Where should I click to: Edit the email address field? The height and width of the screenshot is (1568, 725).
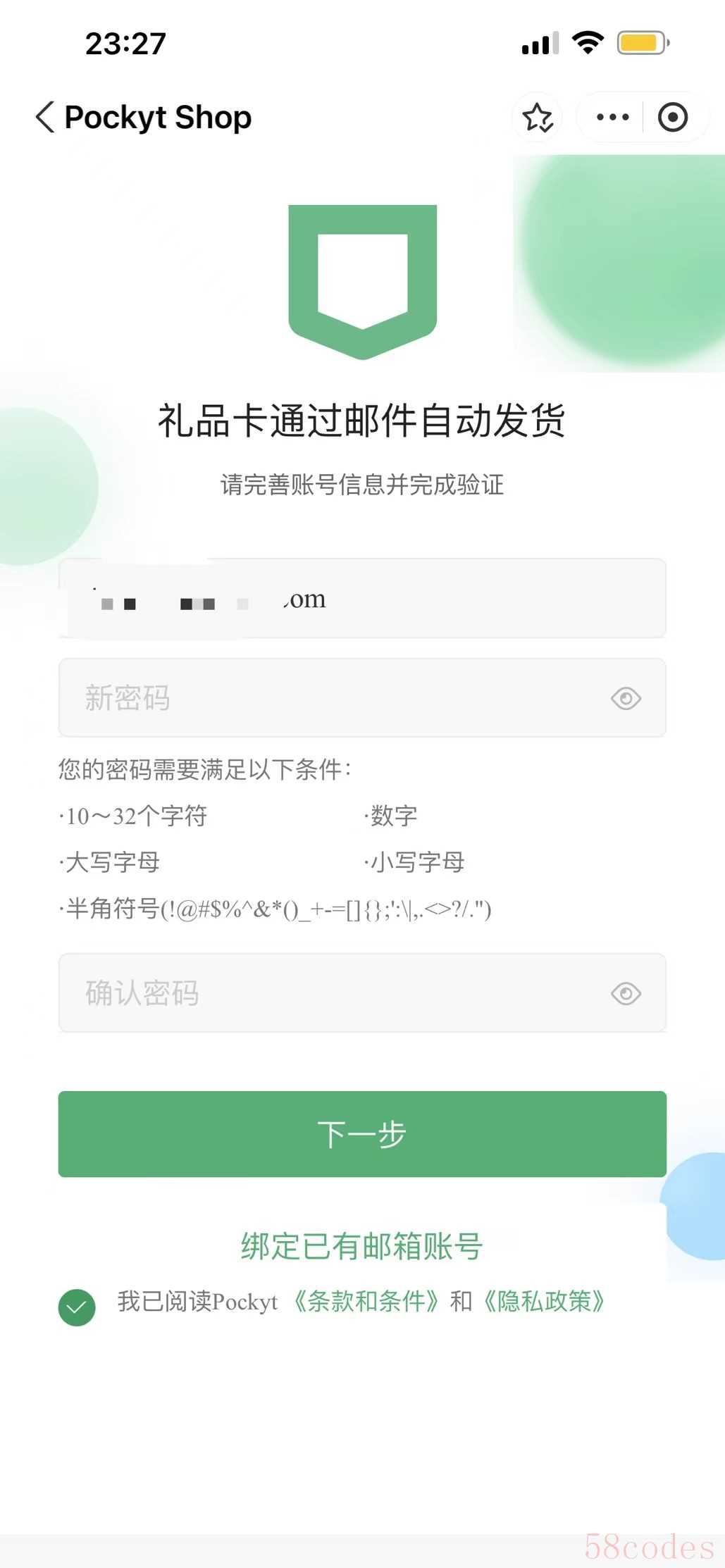click(362, 599)
